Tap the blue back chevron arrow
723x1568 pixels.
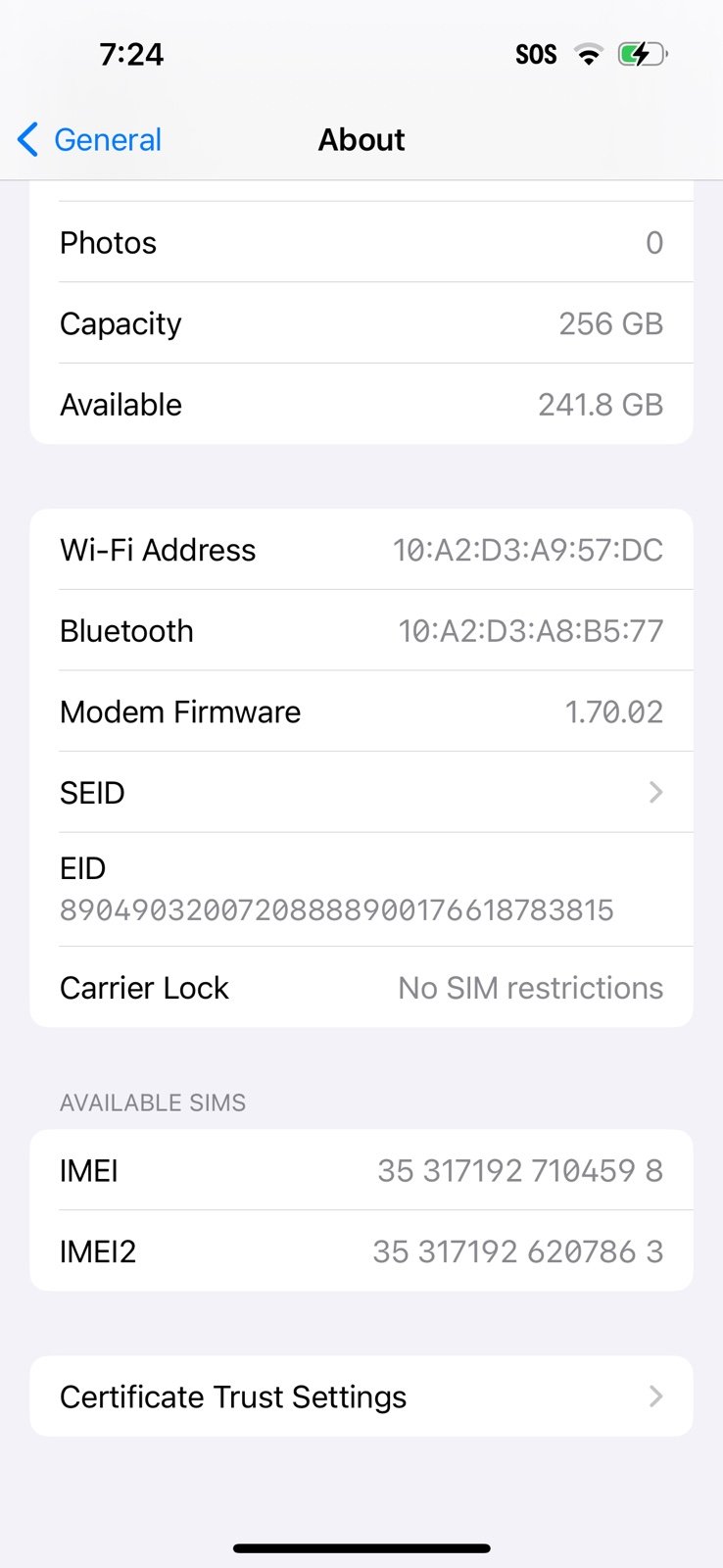tap(27, 139)
